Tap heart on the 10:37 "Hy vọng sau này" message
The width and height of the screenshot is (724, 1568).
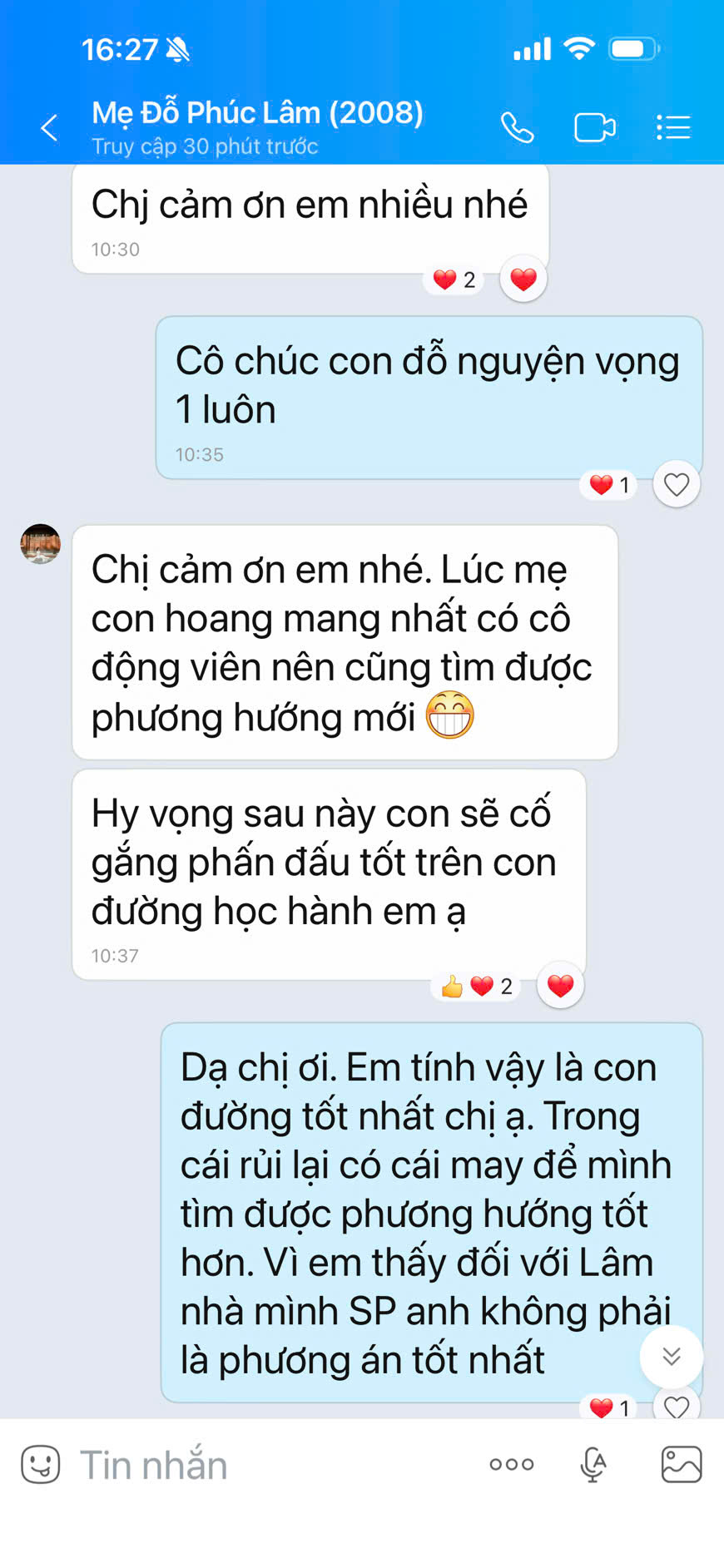coord(560,986)
